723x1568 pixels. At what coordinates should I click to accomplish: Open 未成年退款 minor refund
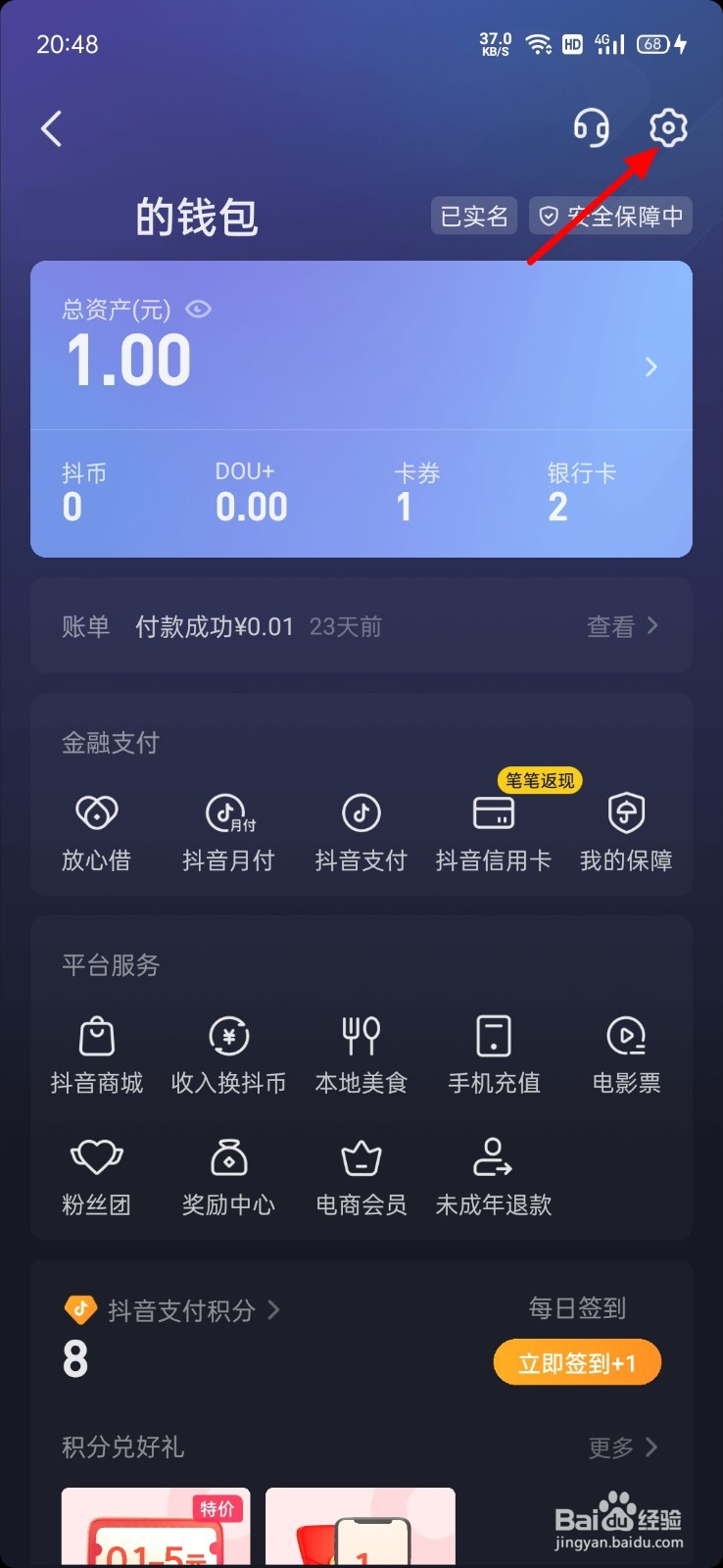click(494, 1177)
